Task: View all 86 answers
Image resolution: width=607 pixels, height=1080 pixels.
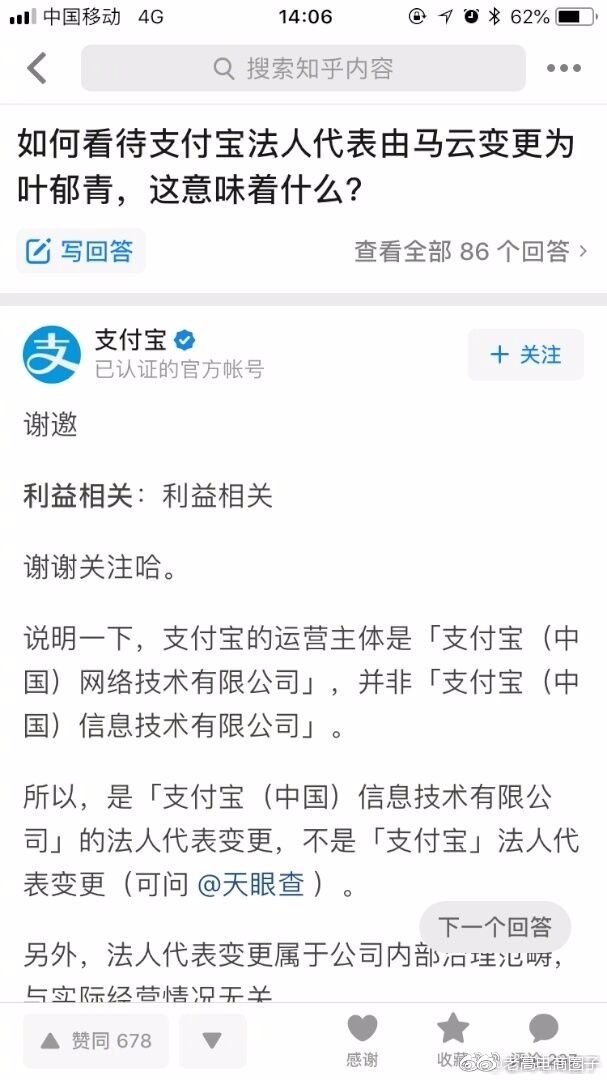Action: pos(471,251)
